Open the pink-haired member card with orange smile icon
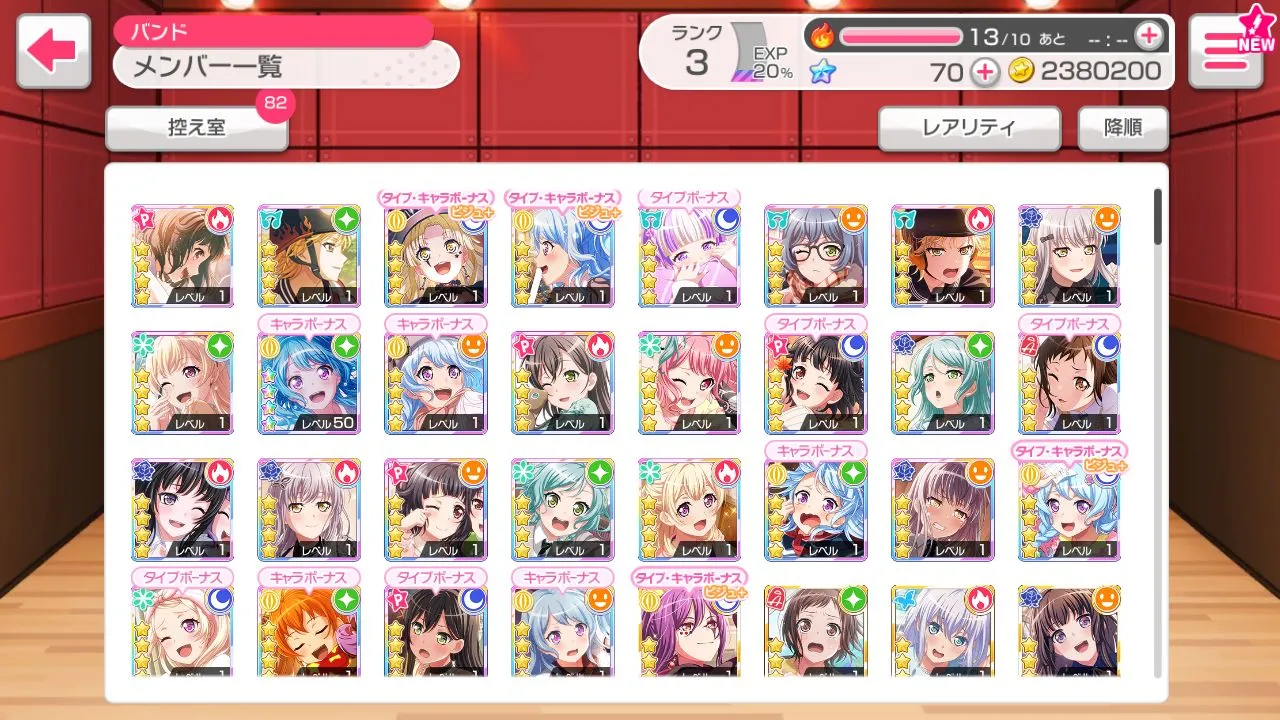 (689, 383)
